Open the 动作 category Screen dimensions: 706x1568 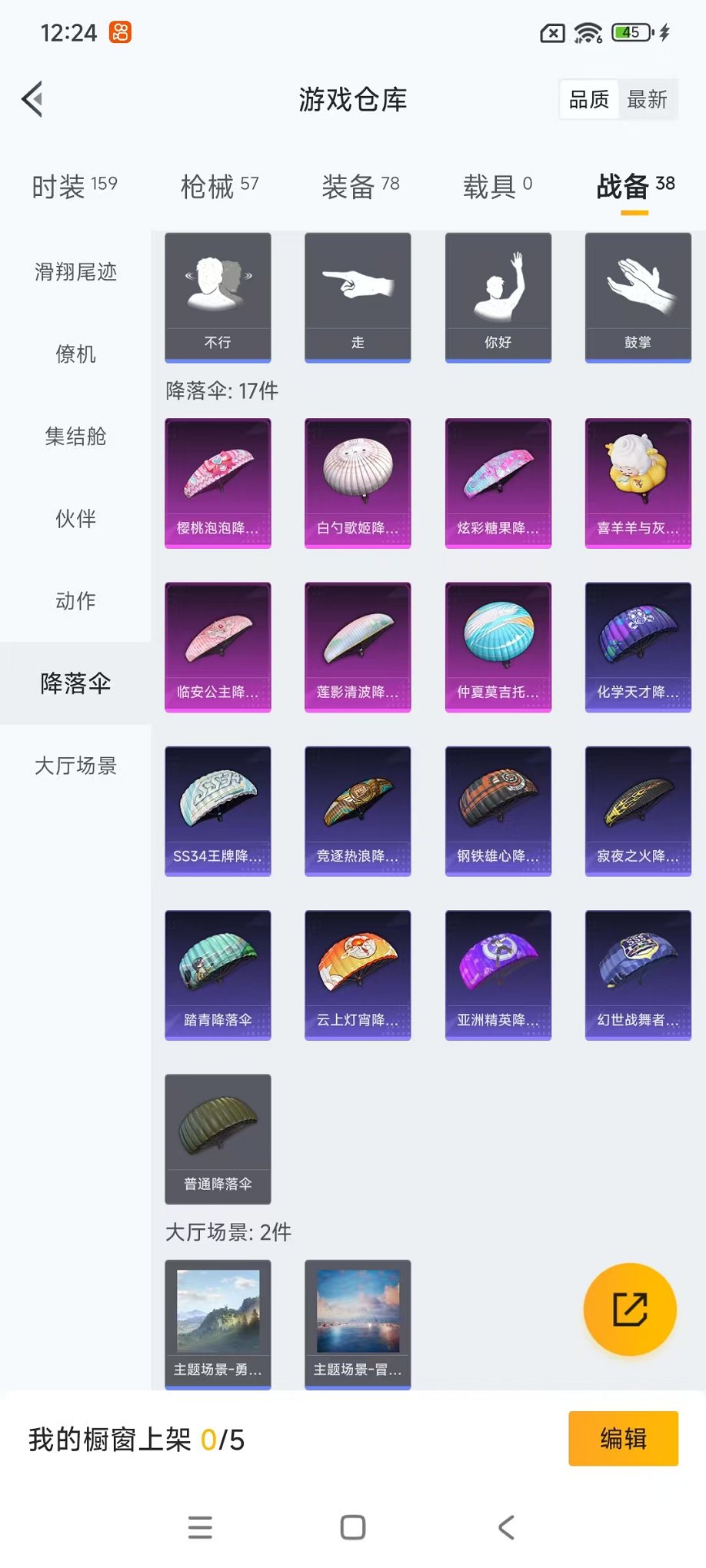(x=75, y=601)
